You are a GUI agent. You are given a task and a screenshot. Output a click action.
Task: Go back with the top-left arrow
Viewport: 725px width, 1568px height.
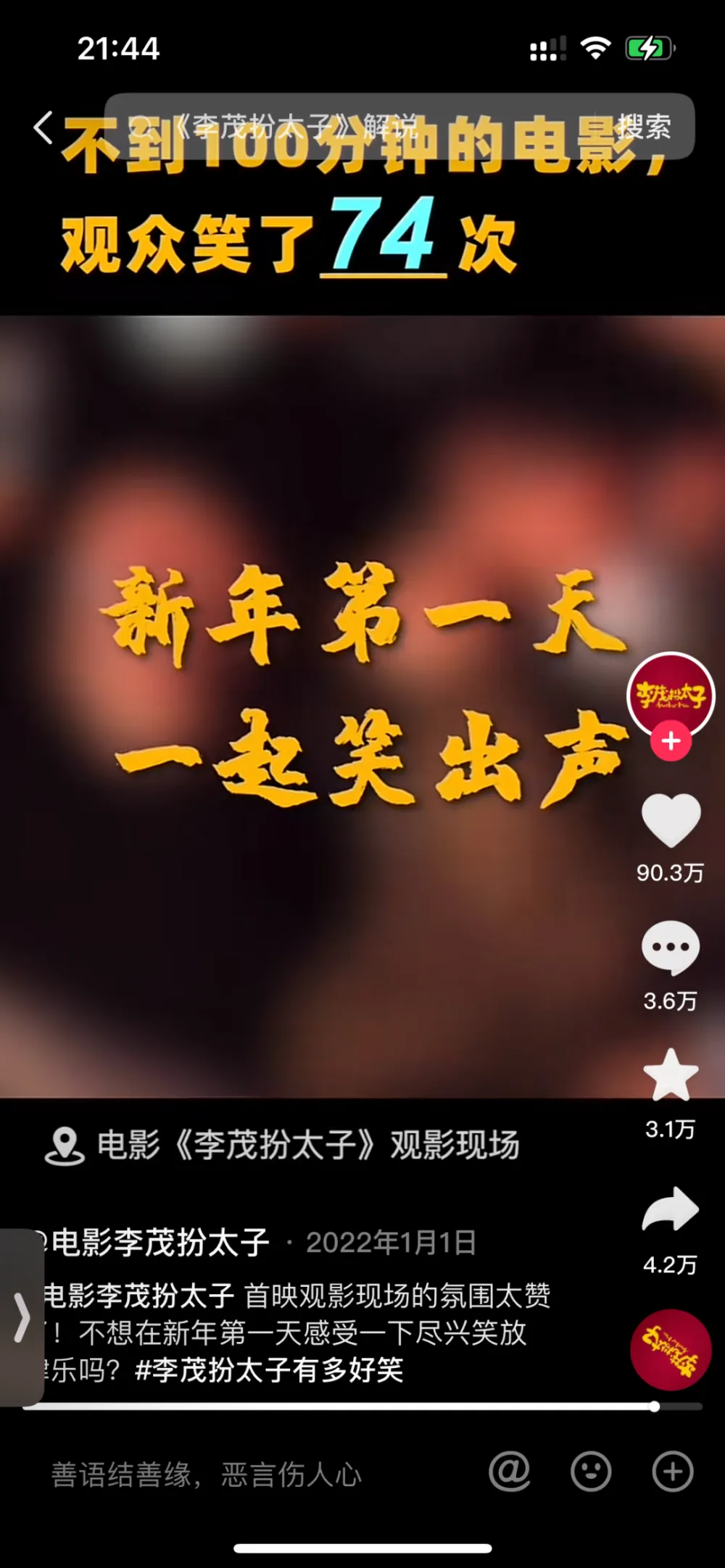coord(43,128)
